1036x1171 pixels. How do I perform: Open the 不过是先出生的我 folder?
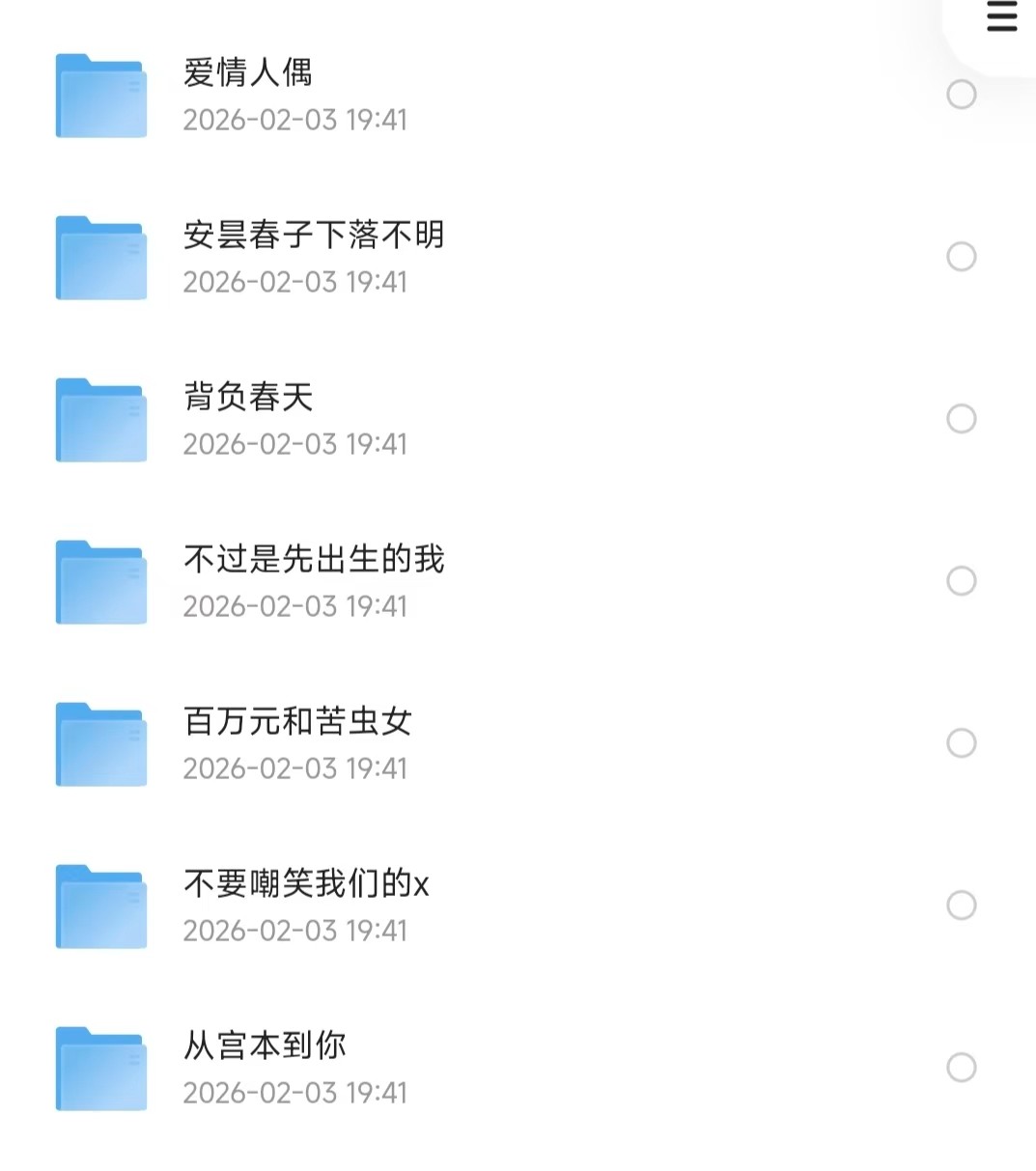[313, 560]
